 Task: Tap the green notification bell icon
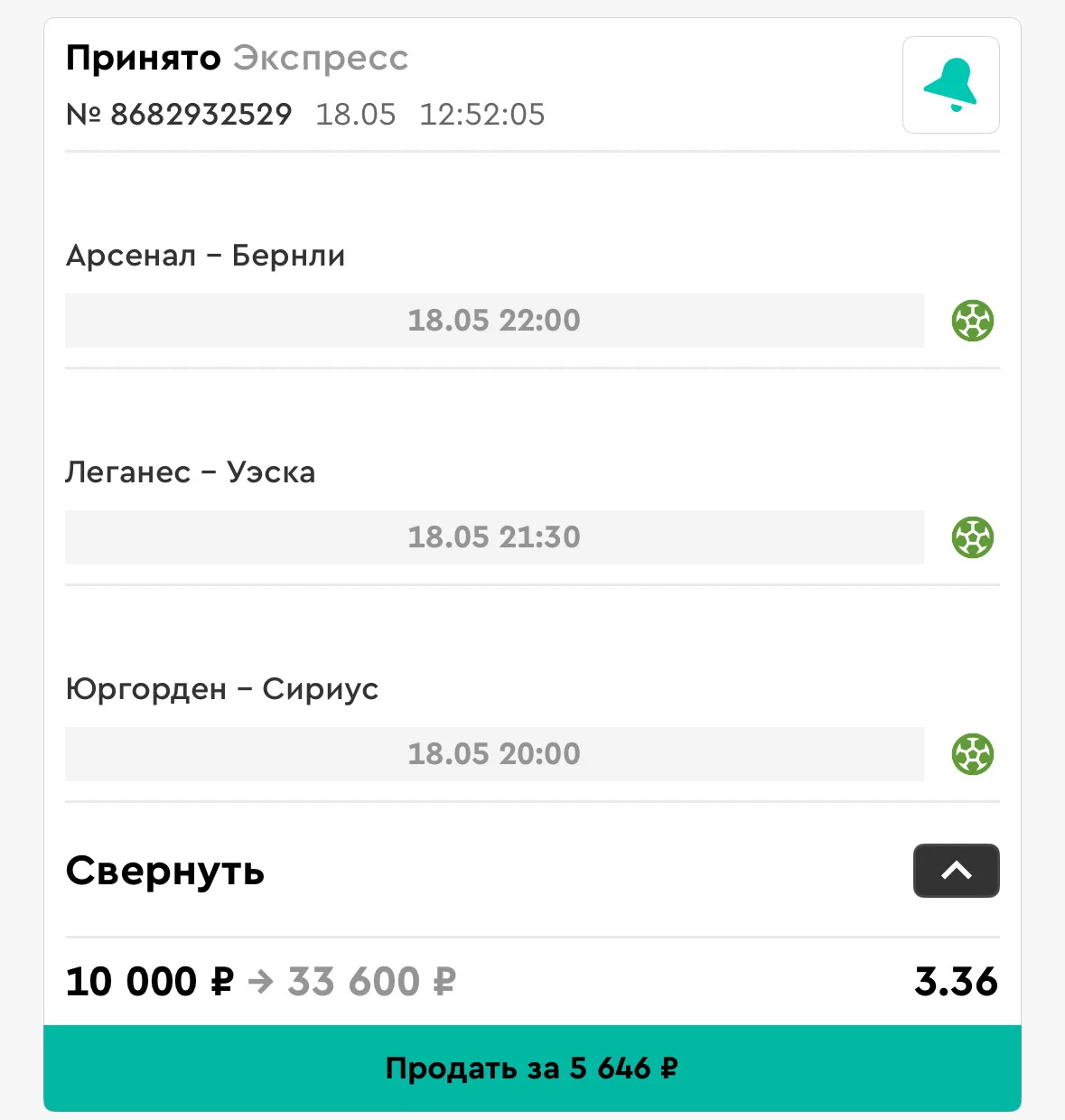pyautogui.click(x=950, y=85)
